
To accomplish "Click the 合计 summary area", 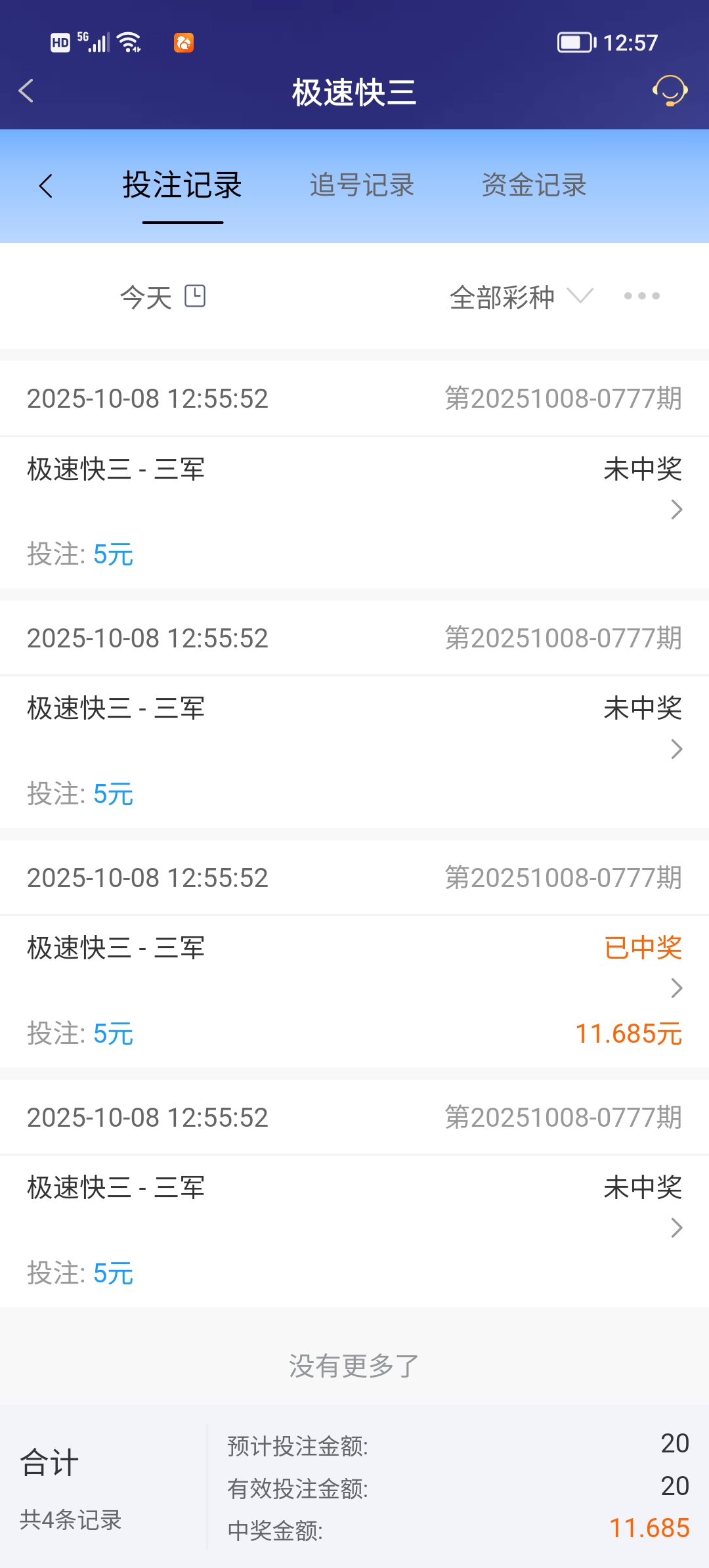I will [50, 1464].
